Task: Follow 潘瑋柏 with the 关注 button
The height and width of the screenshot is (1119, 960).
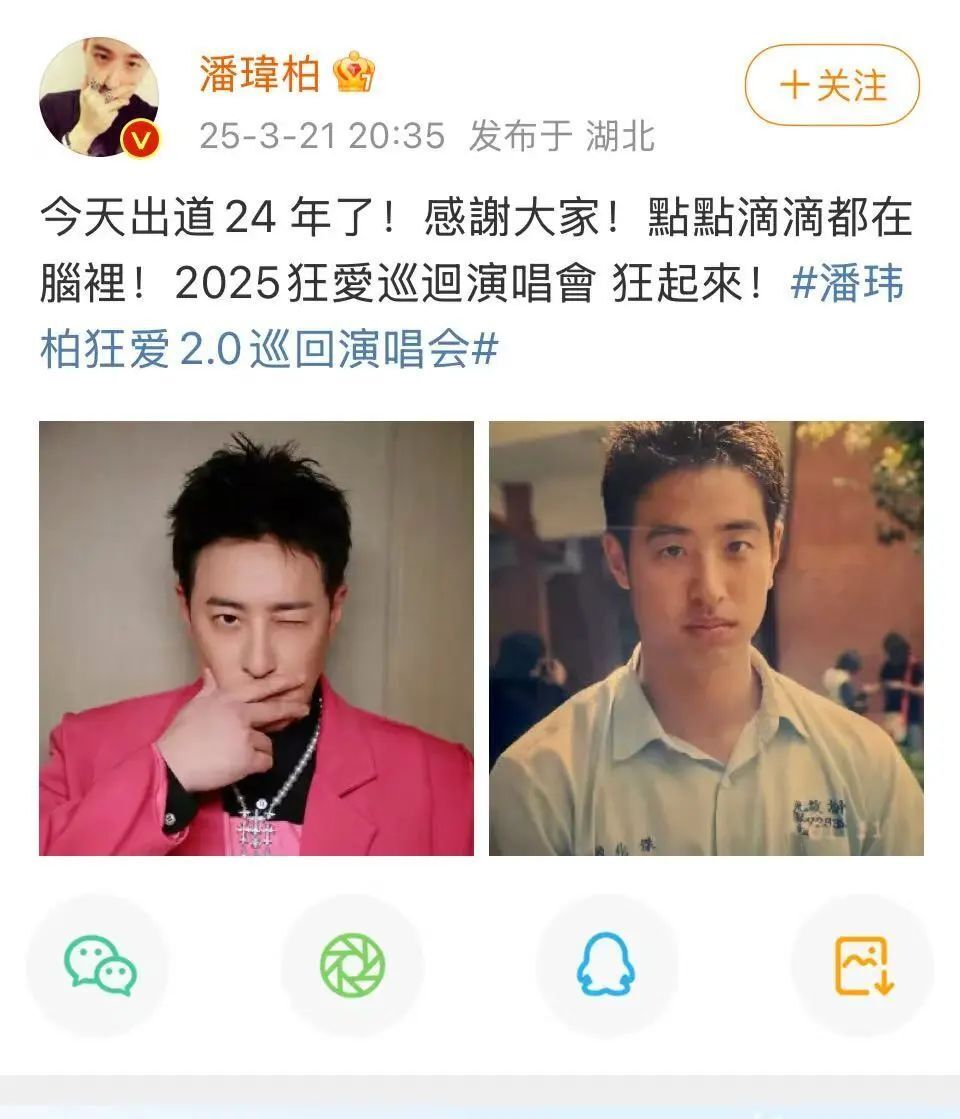Action: (x=832, y=85)
